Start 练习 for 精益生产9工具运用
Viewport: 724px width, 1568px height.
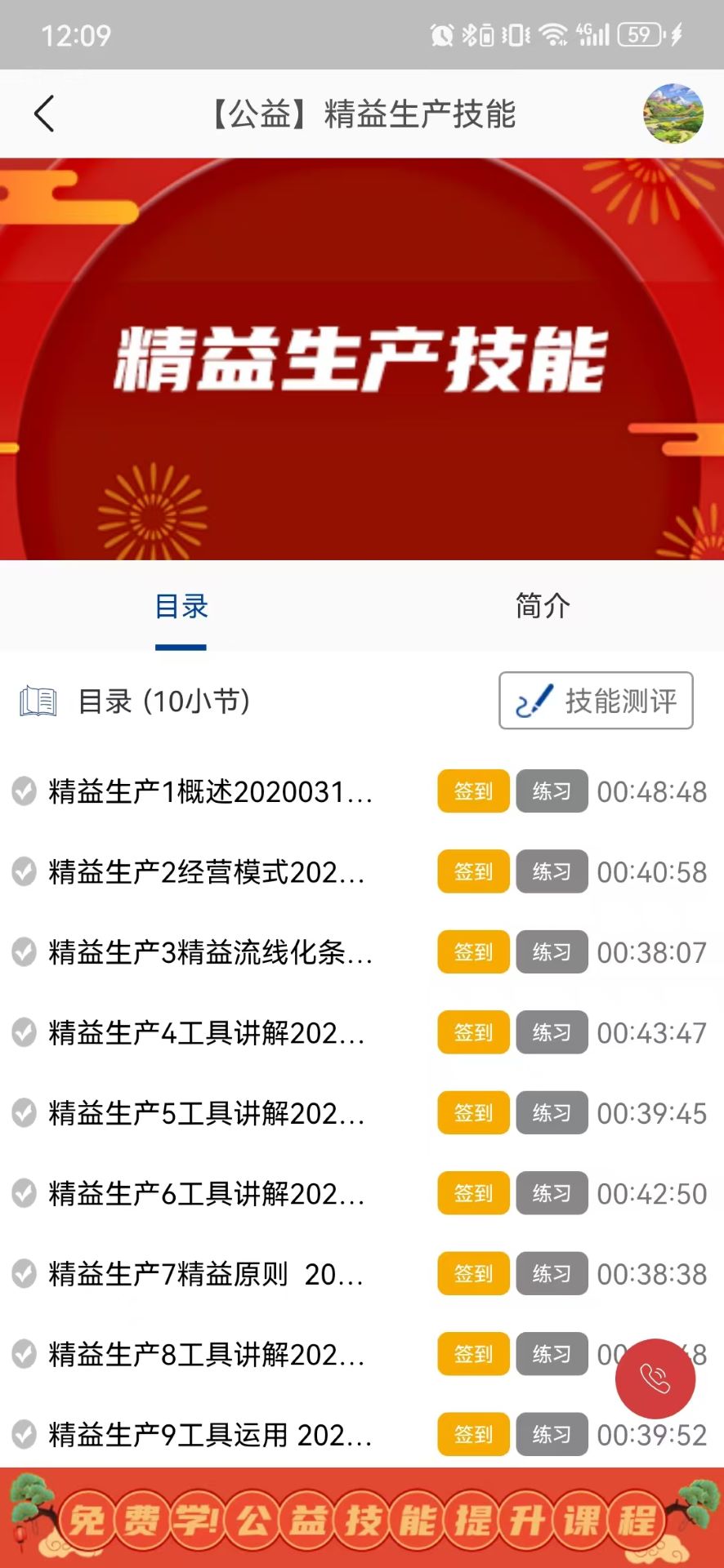[x=552, y=1434]
